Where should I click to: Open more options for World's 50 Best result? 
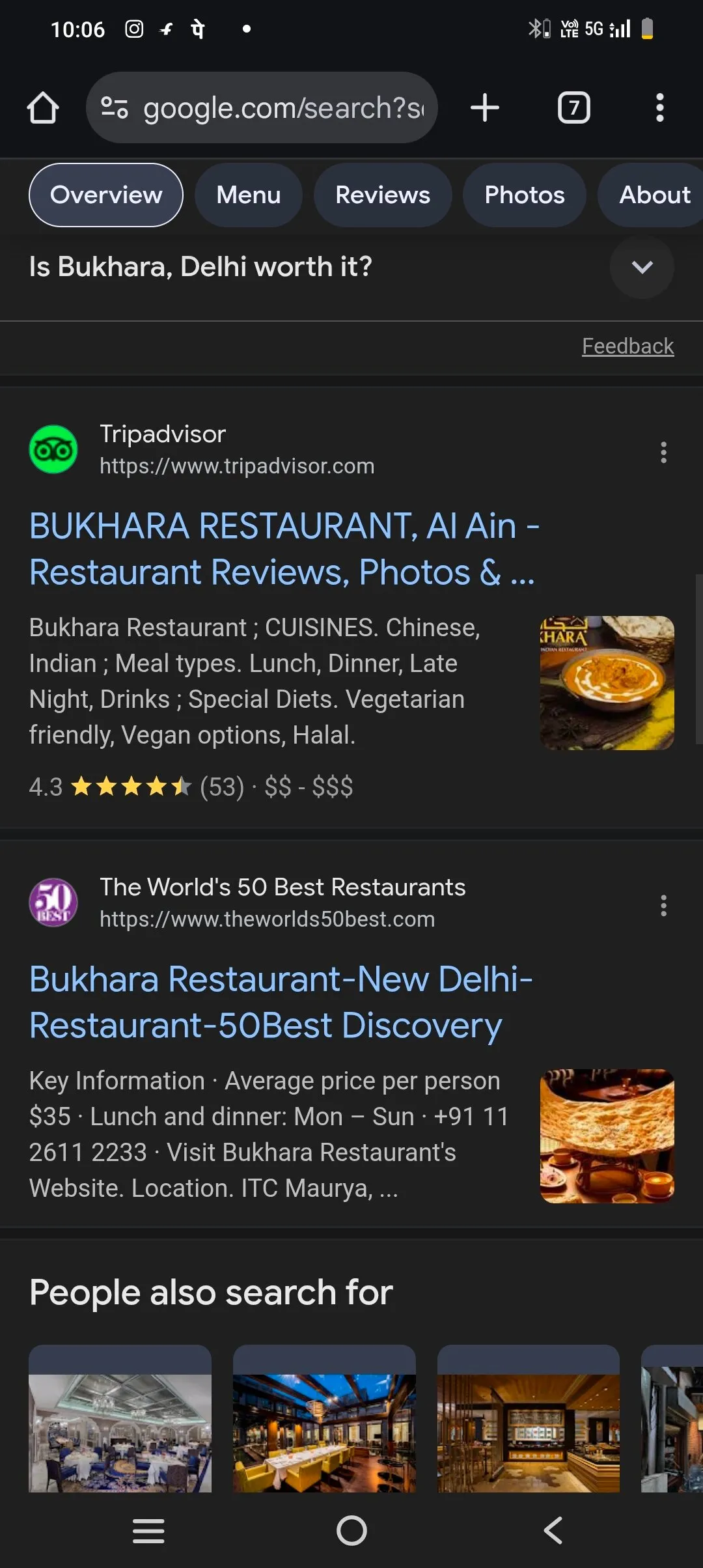663,905
